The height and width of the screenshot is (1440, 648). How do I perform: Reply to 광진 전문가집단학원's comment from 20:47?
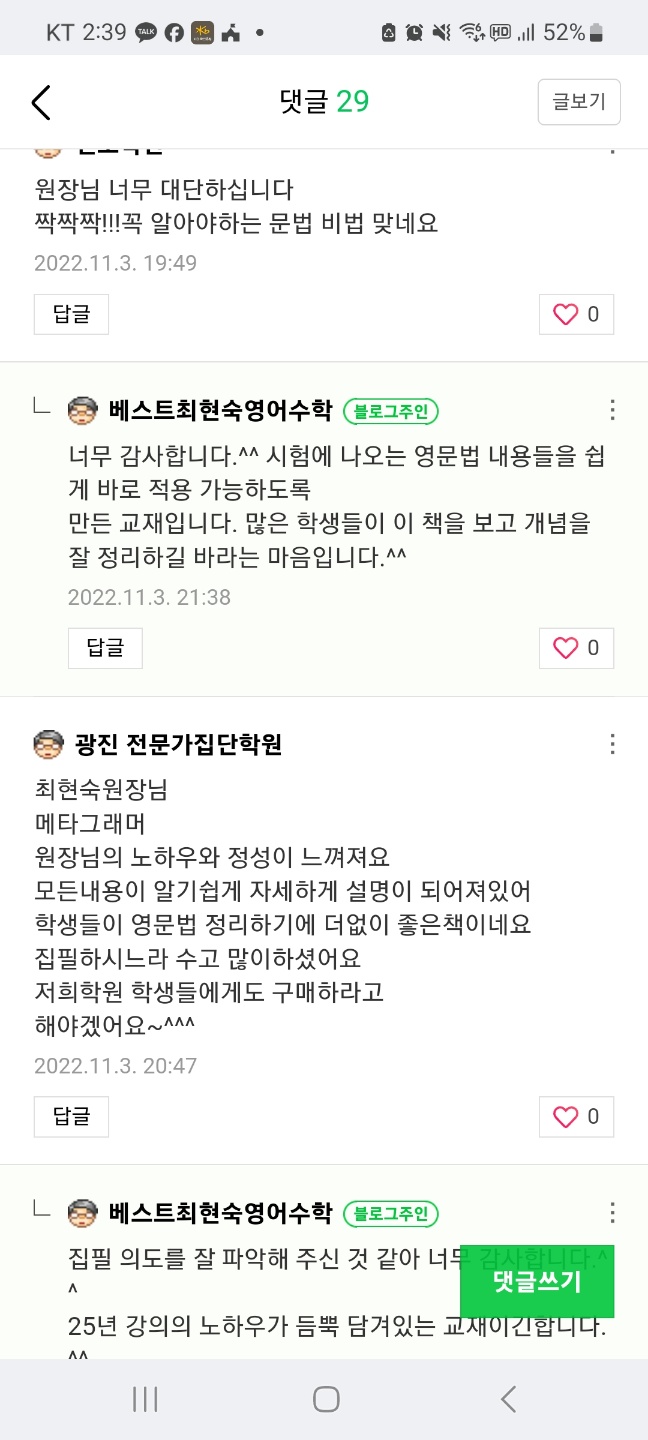71,1116
